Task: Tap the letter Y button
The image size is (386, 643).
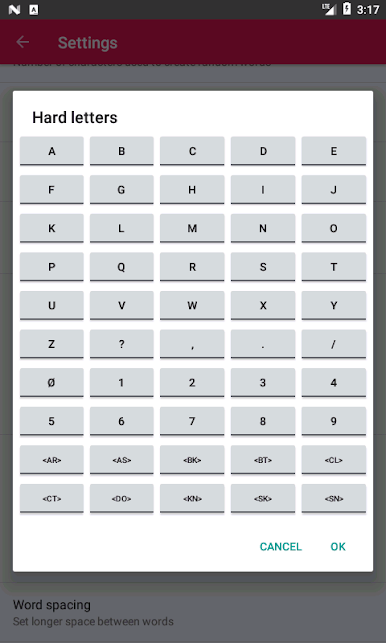Action: click(334, 305)
